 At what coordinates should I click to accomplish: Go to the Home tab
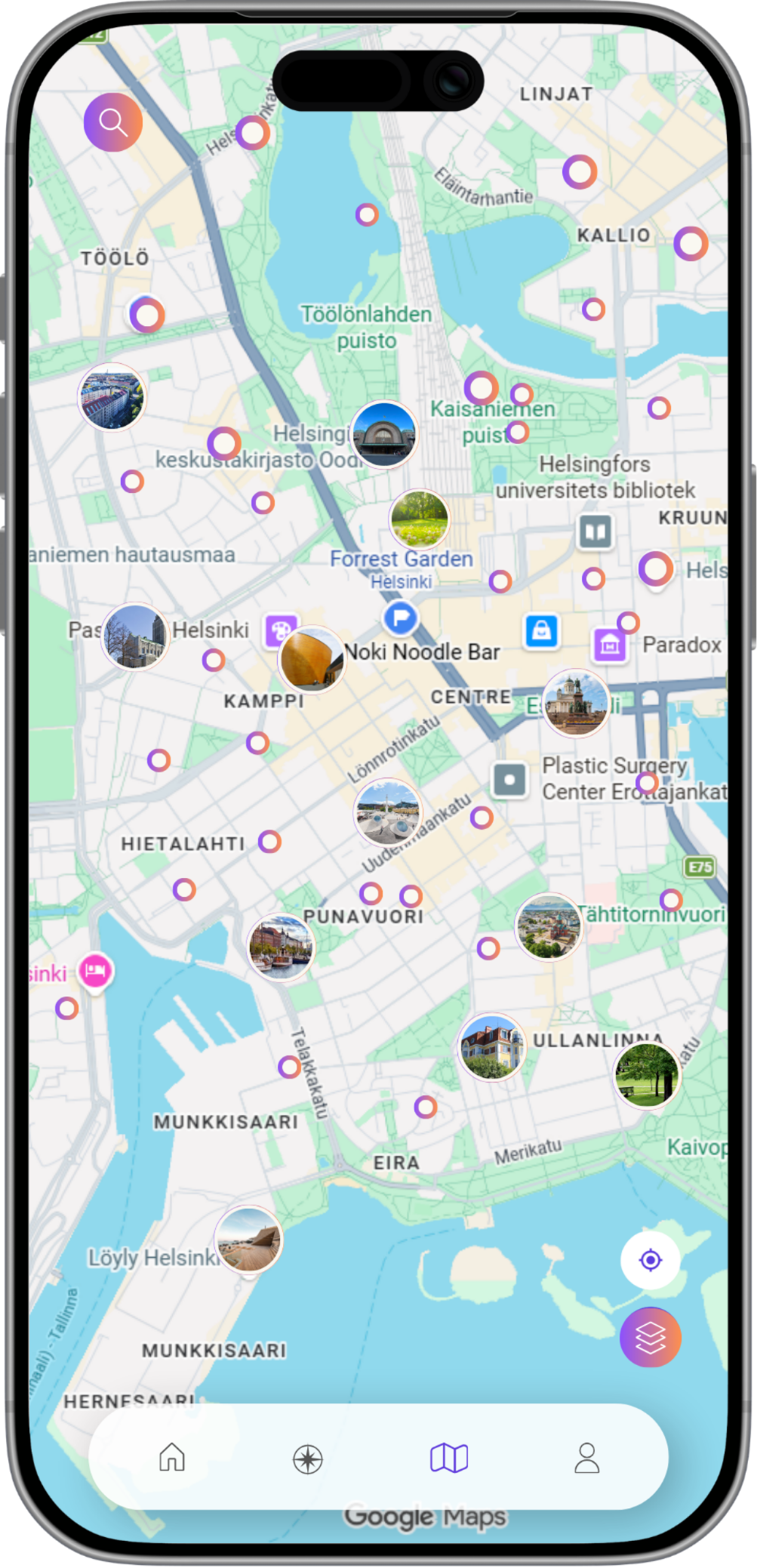[172, 1457]
